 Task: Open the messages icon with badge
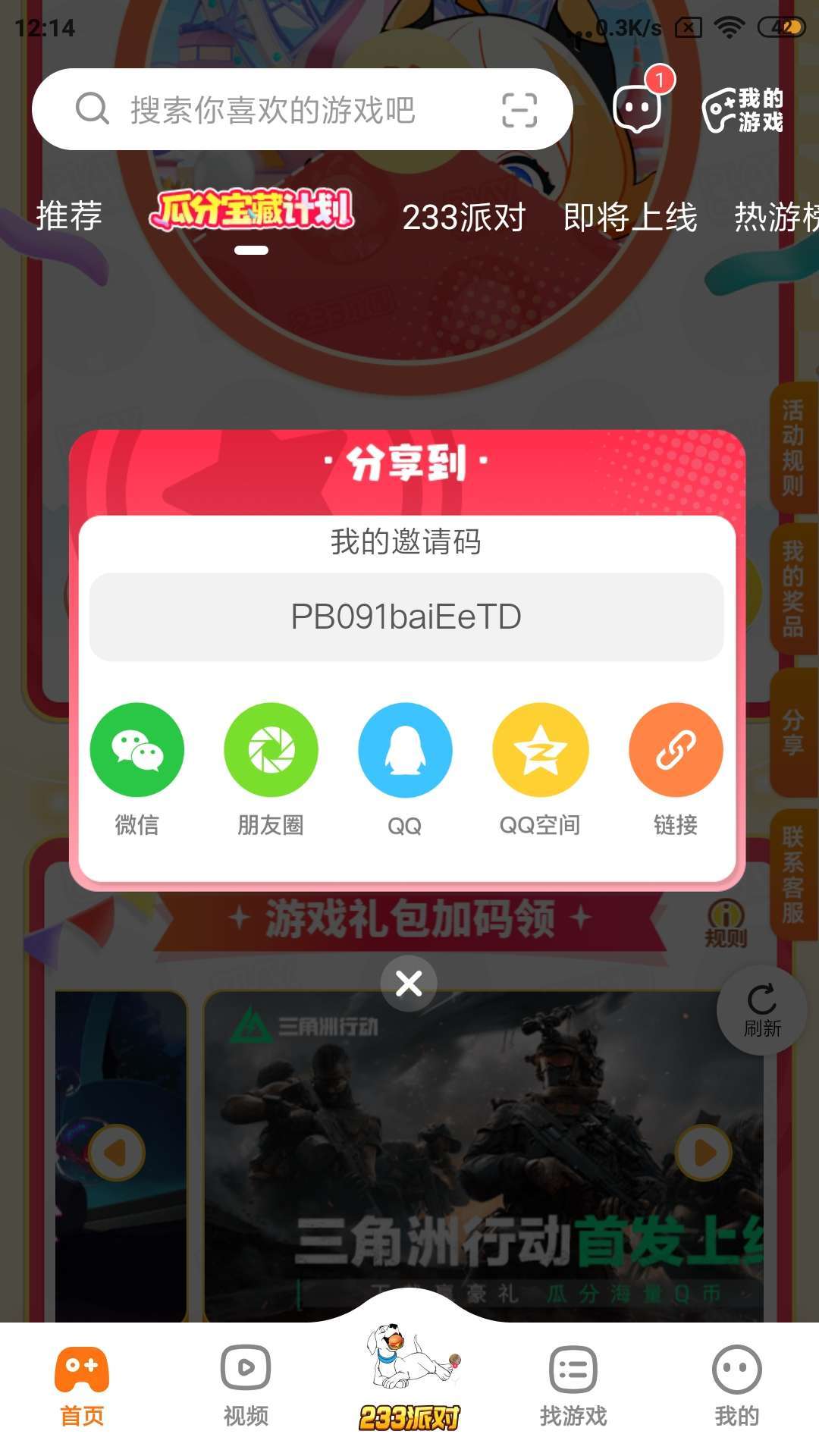(638, 108)
